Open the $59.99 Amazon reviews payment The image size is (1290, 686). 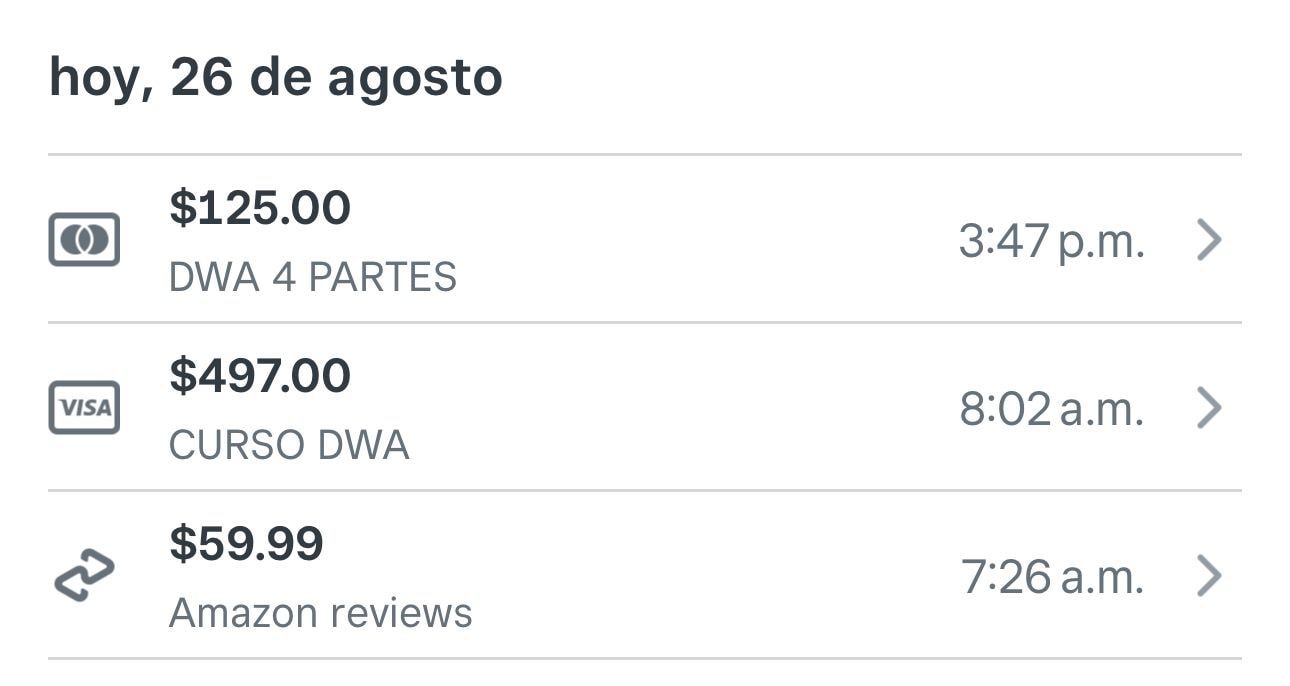(644, 576)
